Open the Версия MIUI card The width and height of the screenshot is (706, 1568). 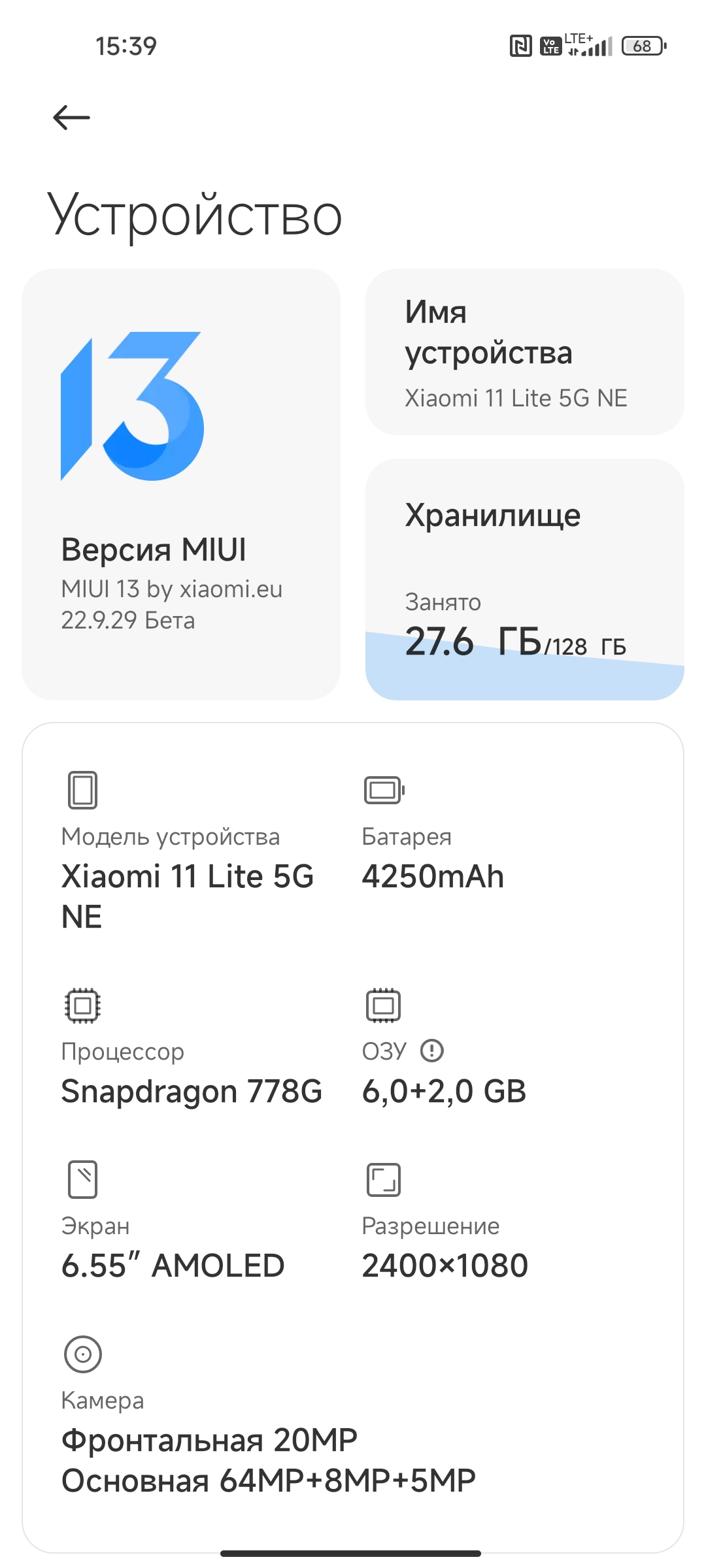click(x=181, y=484)
